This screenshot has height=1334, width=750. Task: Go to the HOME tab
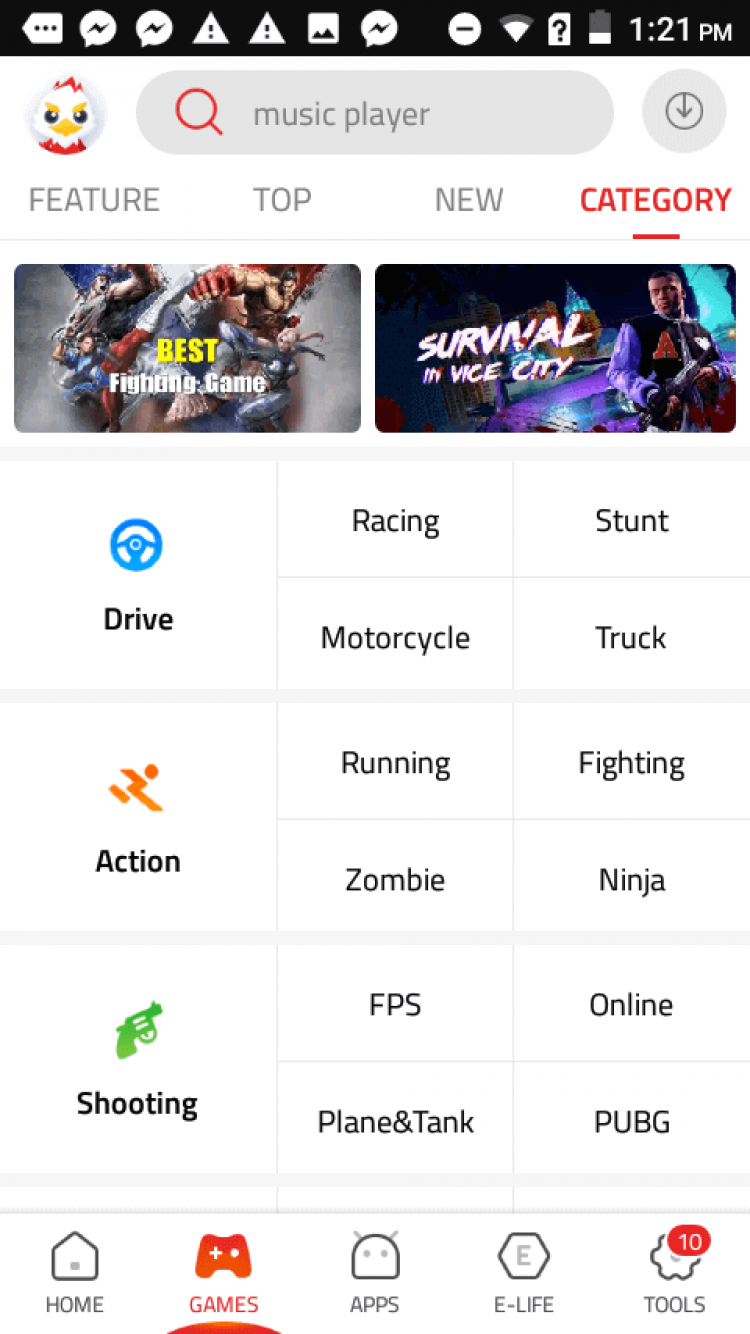pyautogui.click(x=75, y=1272)
